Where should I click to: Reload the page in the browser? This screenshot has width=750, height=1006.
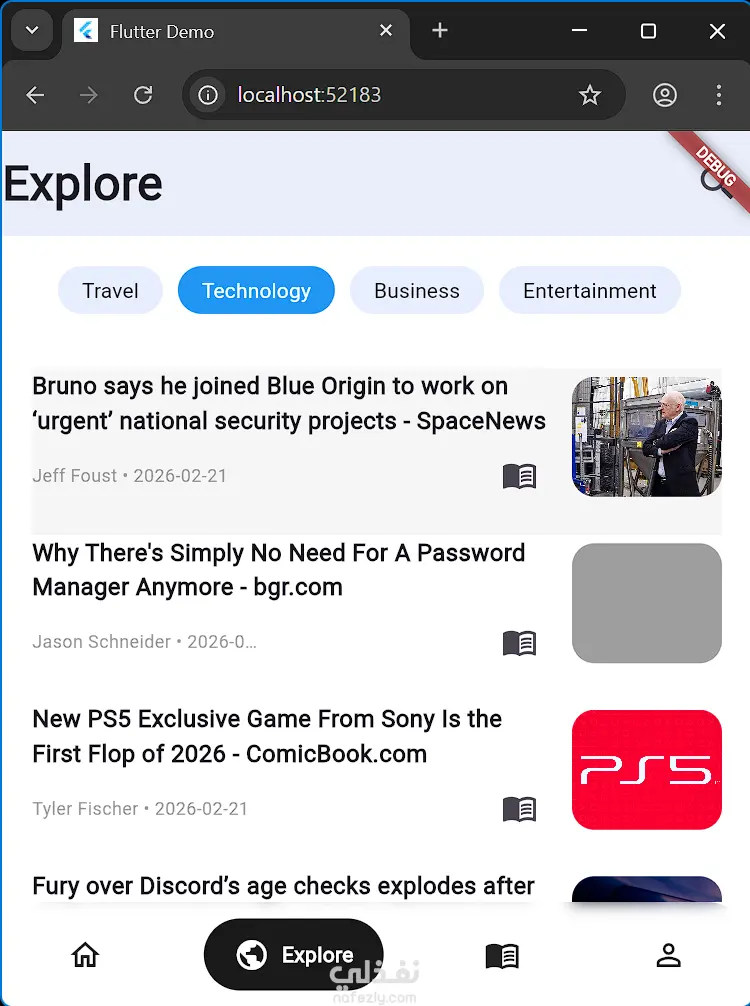pyautogui.click(x=143, y=95)
